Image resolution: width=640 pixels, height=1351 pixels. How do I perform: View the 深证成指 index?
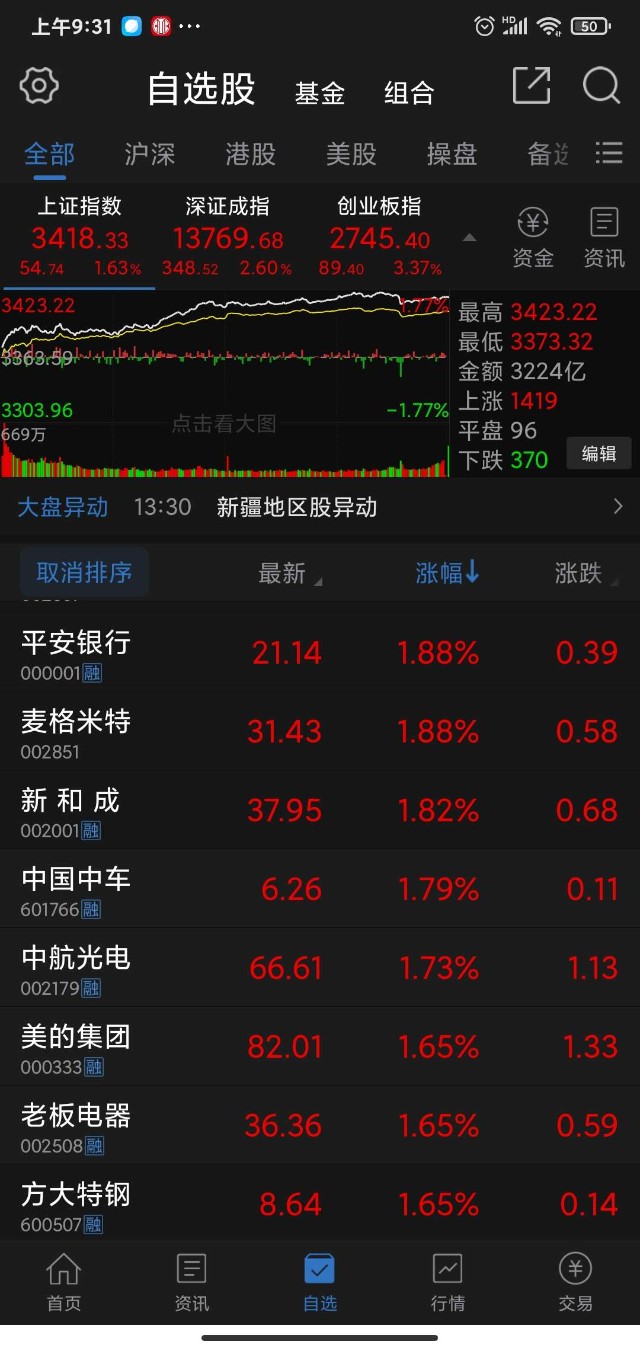click(x=228, y=237)
